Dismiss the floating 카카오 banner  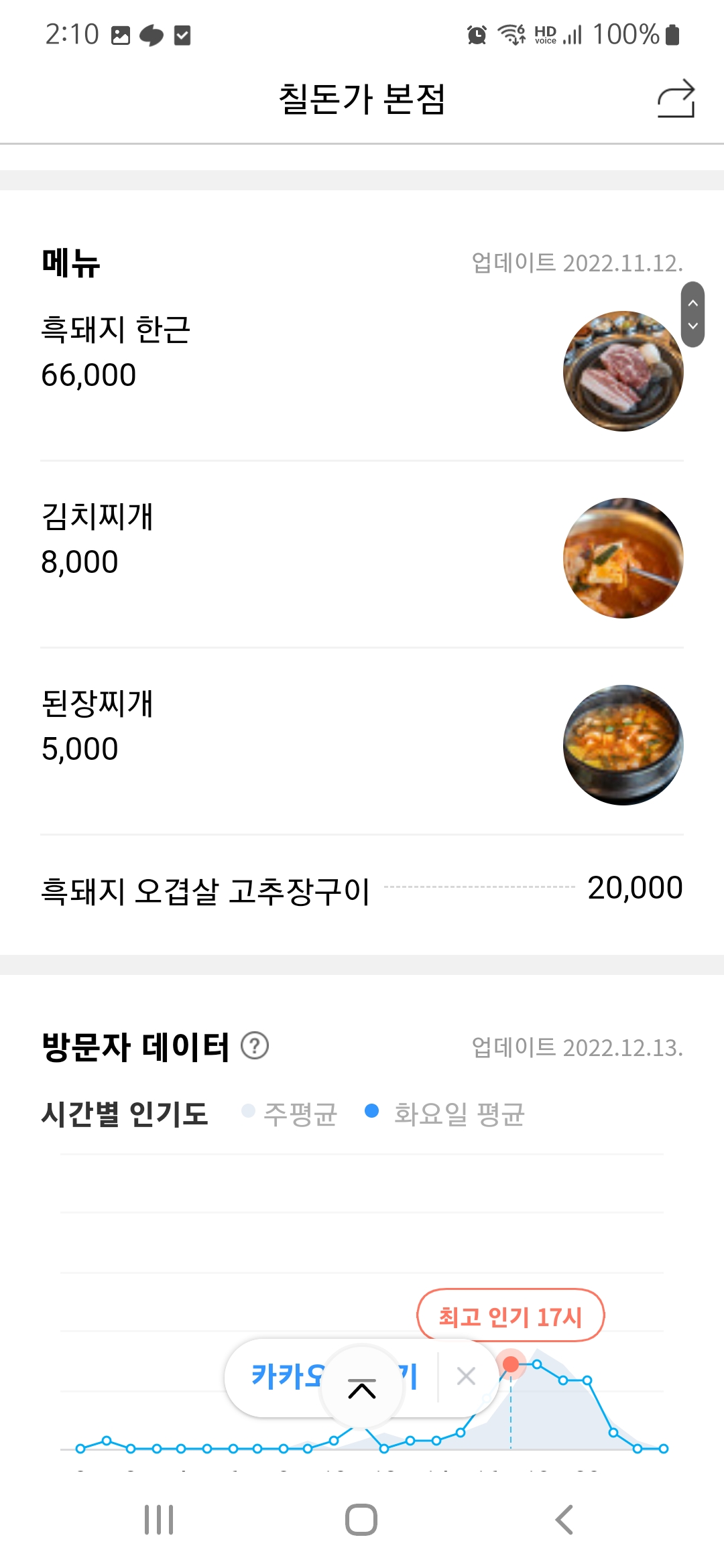click(466, 1376)
